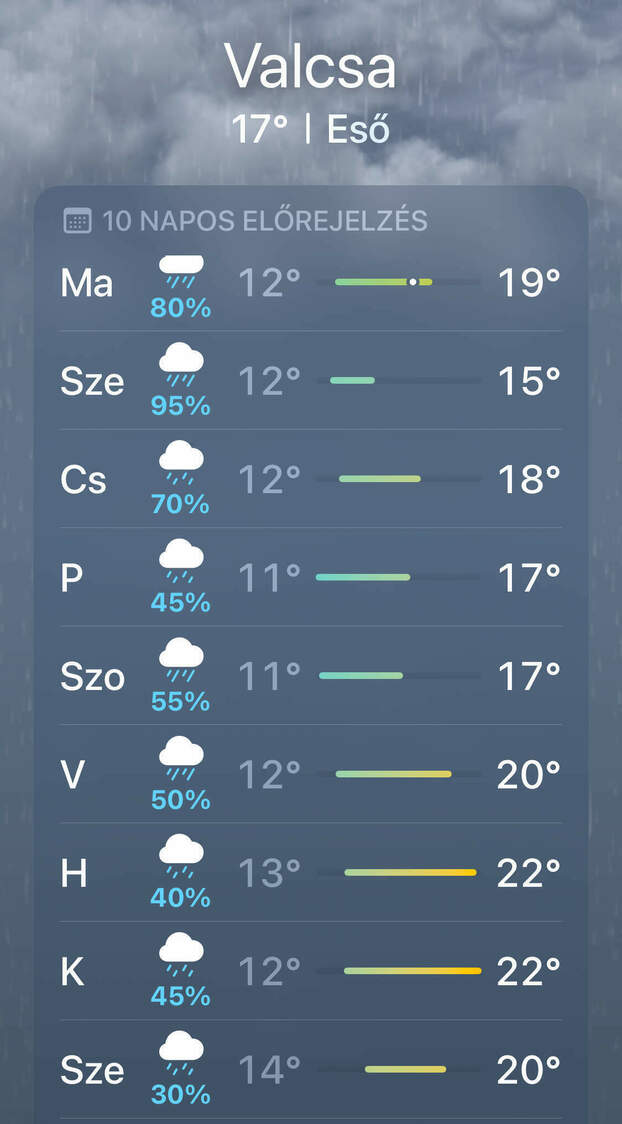The width and height of the screenshot is (622, 1124).
Task: View details for the P day row
Action: tap(310, 578)
